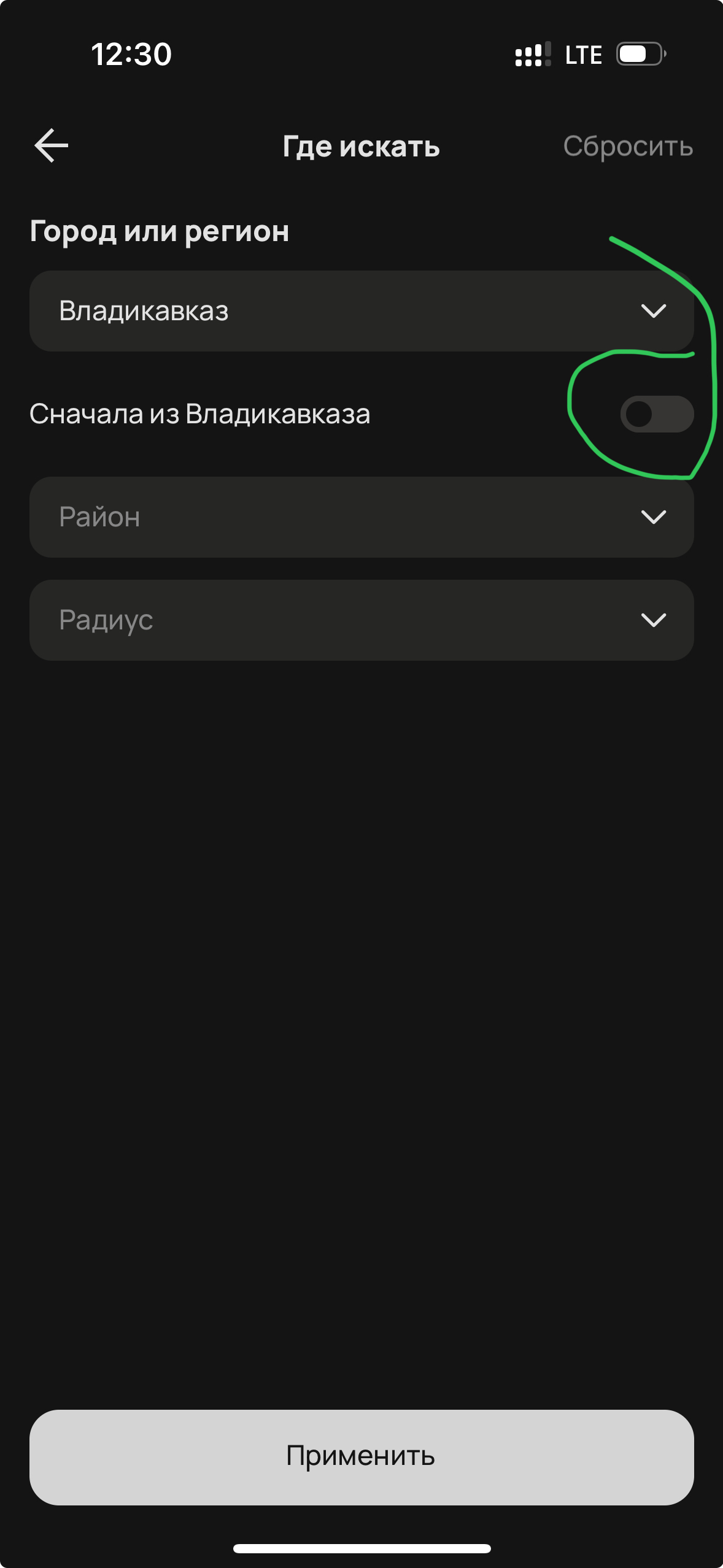This screenshot has width=723, height=1568.
Task: Tap Сбросить to reset filters
Action: (628, 147)
